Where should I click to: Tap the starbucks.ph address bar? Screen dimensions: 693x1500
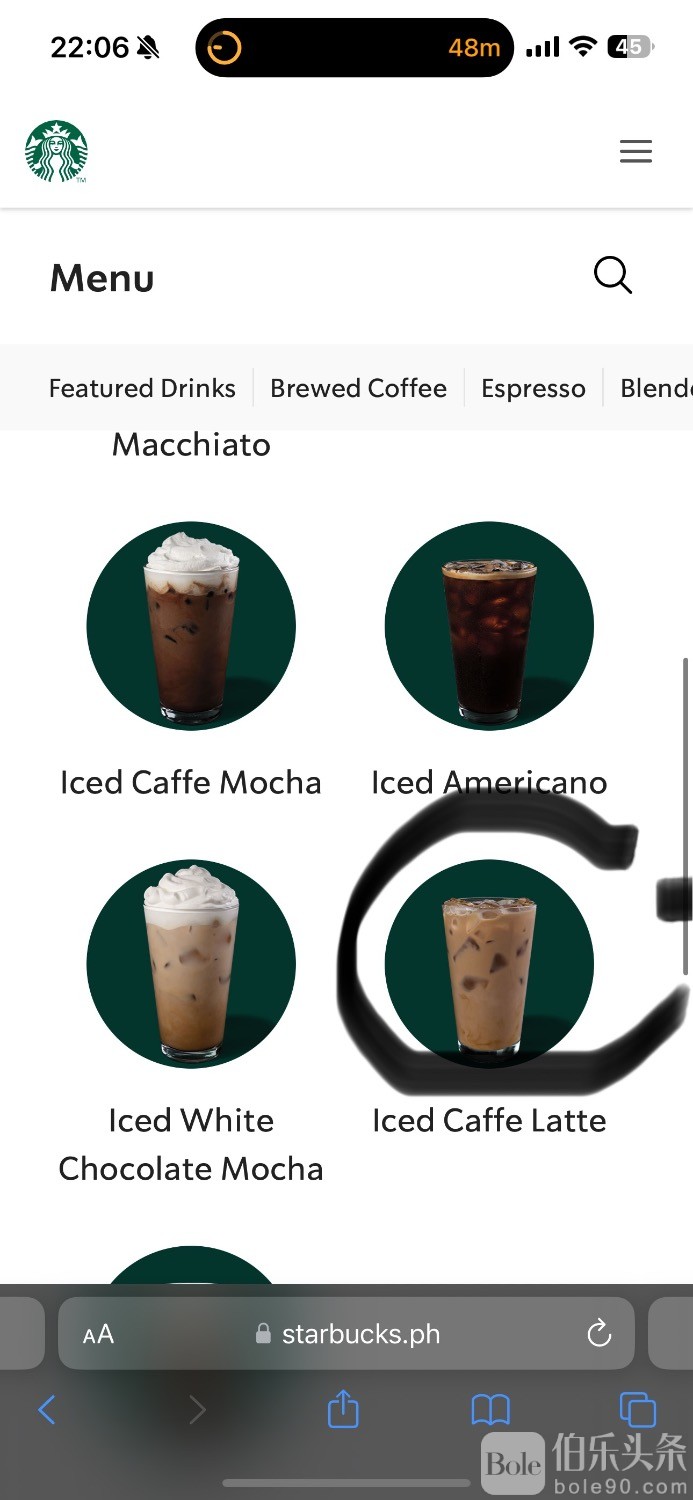(x=360, y=1334)
